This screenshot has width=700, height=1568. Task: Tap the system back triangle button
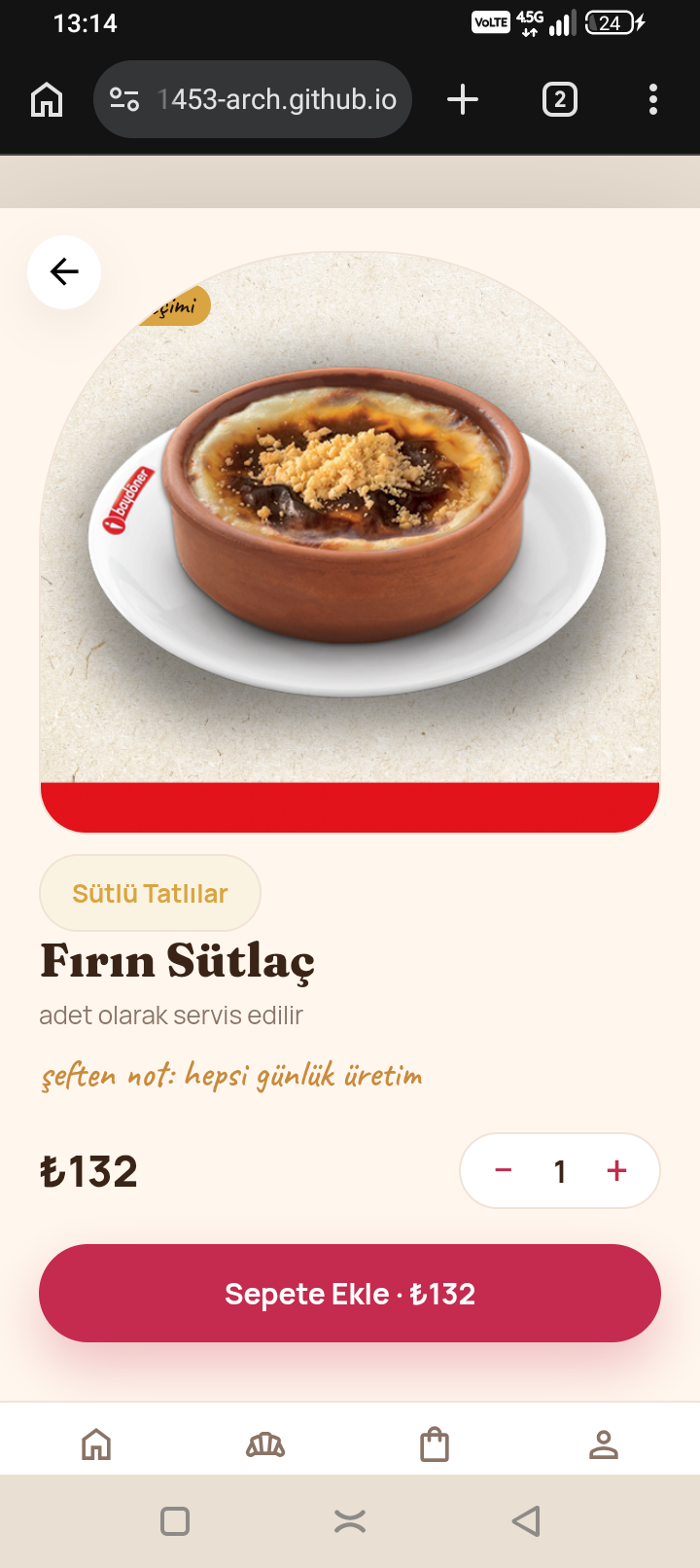[526, 1520]
